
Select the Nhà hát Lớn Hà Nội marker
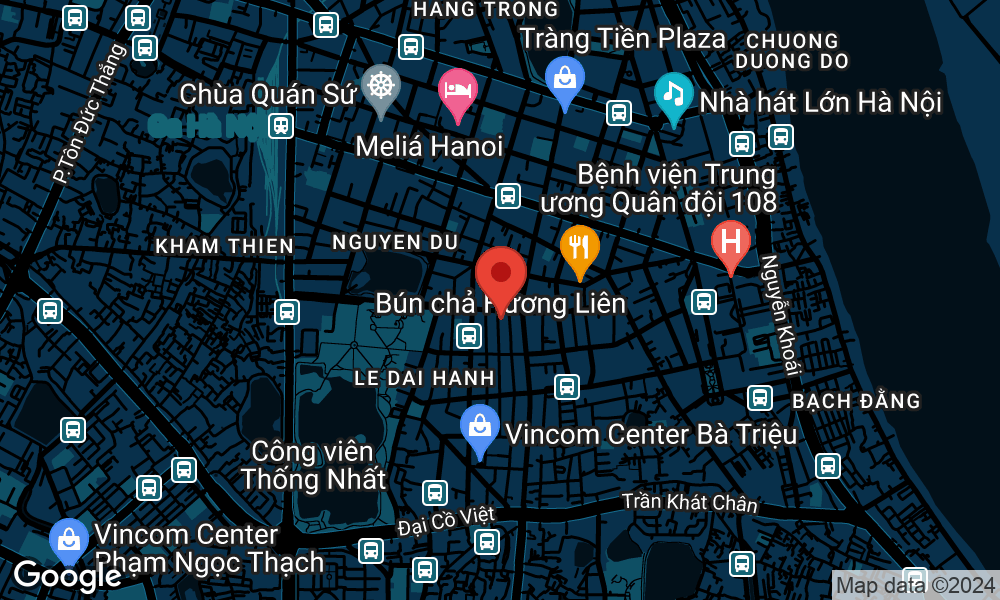674,95
